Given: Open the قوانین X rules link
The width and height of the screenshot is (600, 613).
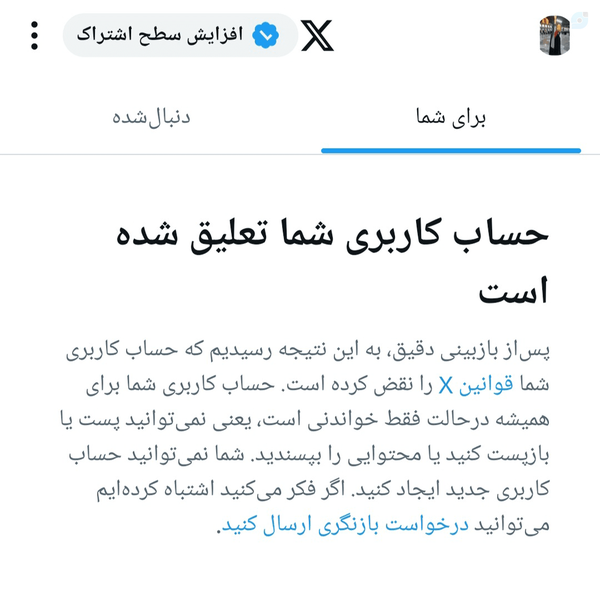Looking at the screenshot, I should click(x=476, y=385).
